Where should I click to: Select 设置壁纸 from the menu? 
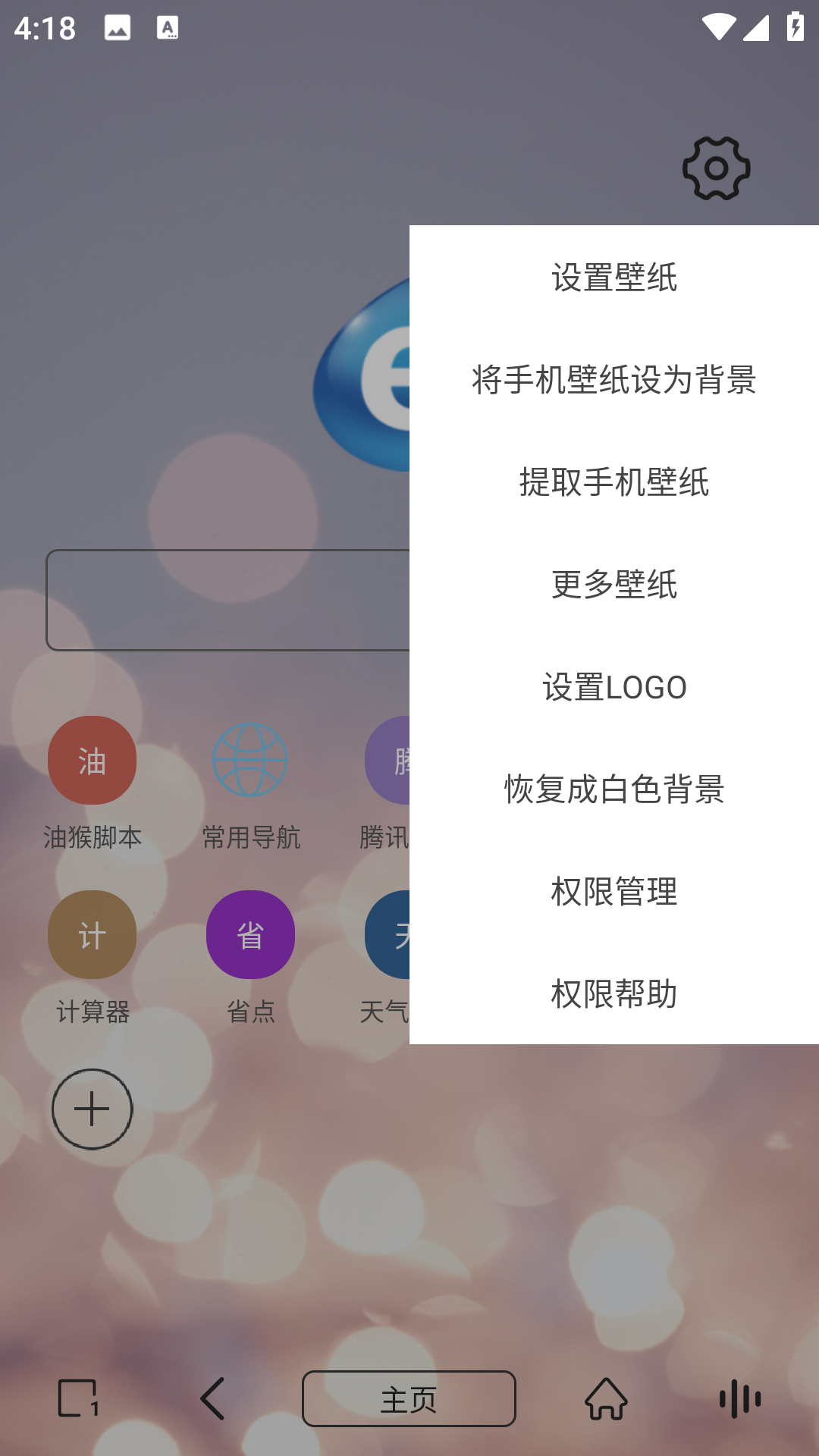click(x=614, y=277)
